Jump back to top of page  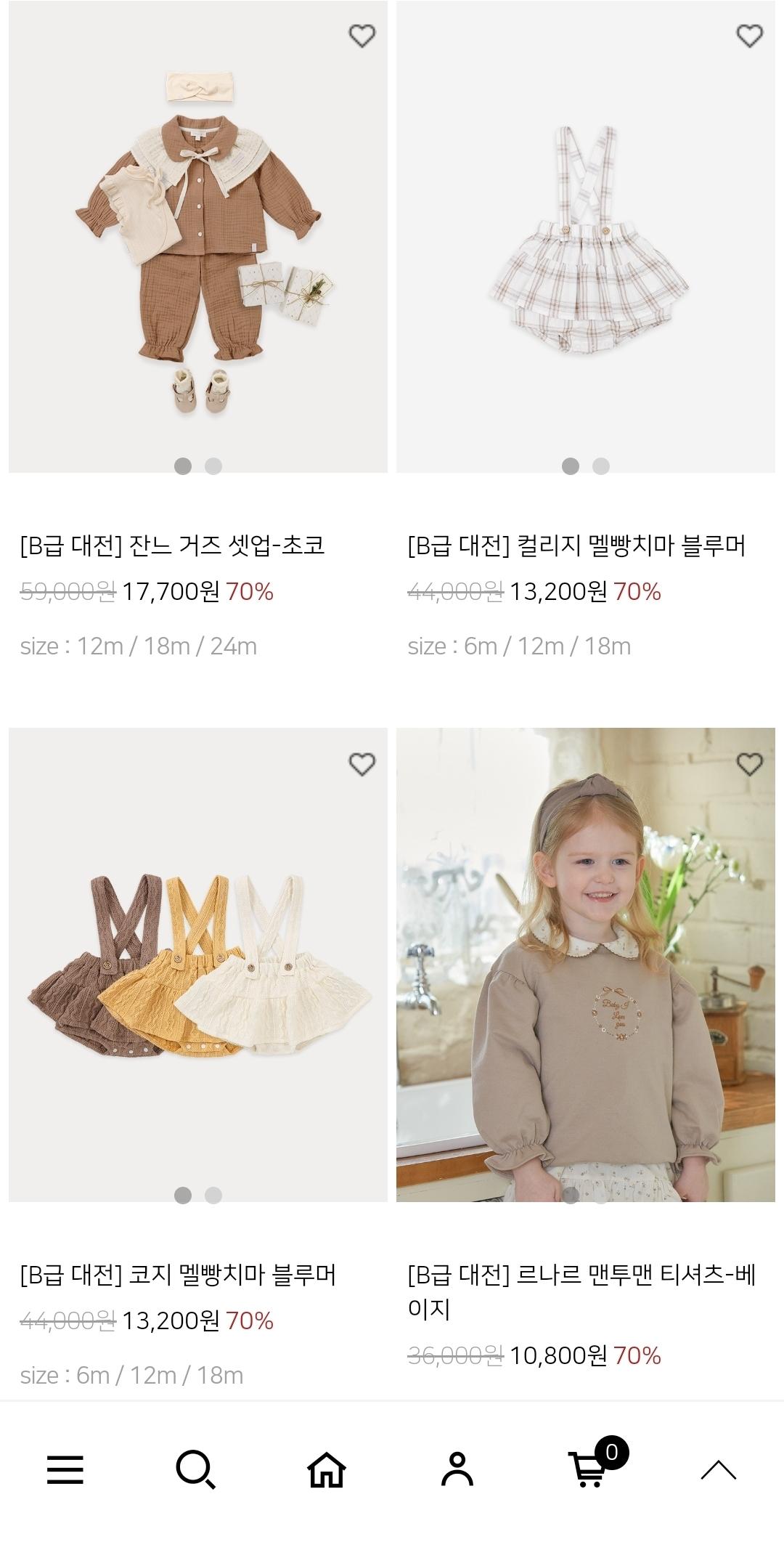pos(718,1470)
